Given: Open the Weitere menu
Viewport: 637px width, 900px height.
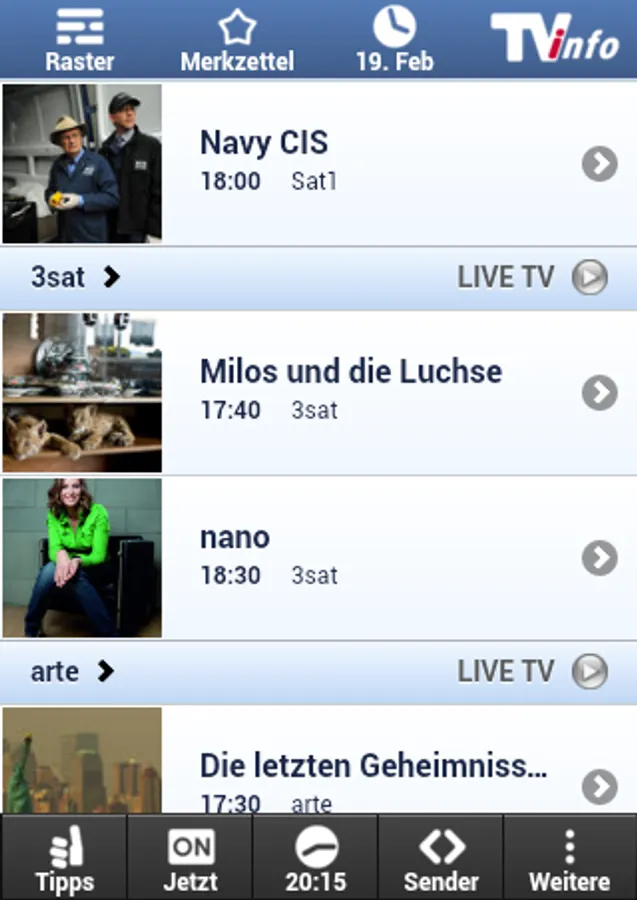Looking at the screenshot, I should [x=569, y=858].
